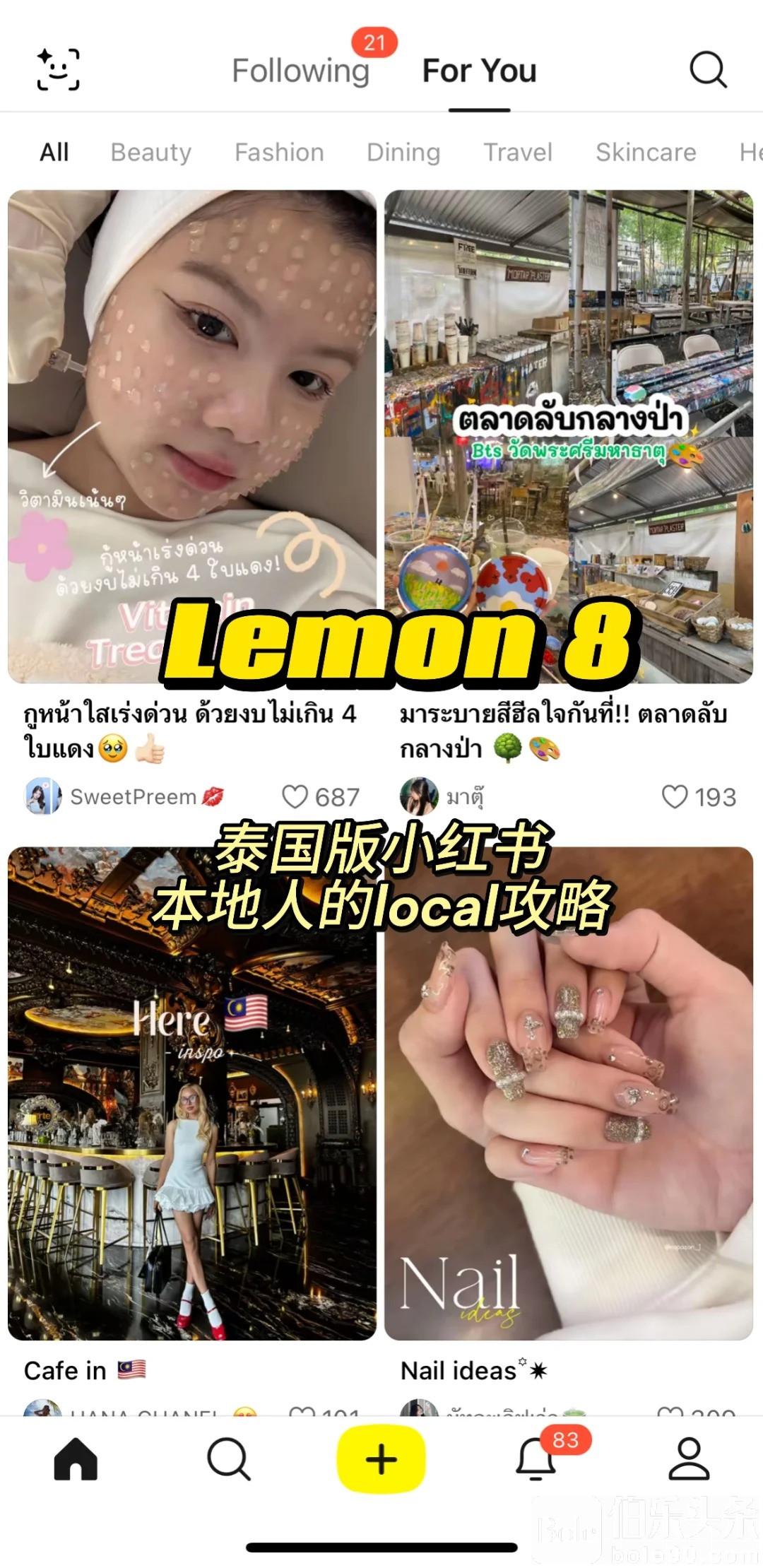Open search from the top bar
Viewport: 763px width, 1568px height.
pyautogui.click(x=707, y=69)
